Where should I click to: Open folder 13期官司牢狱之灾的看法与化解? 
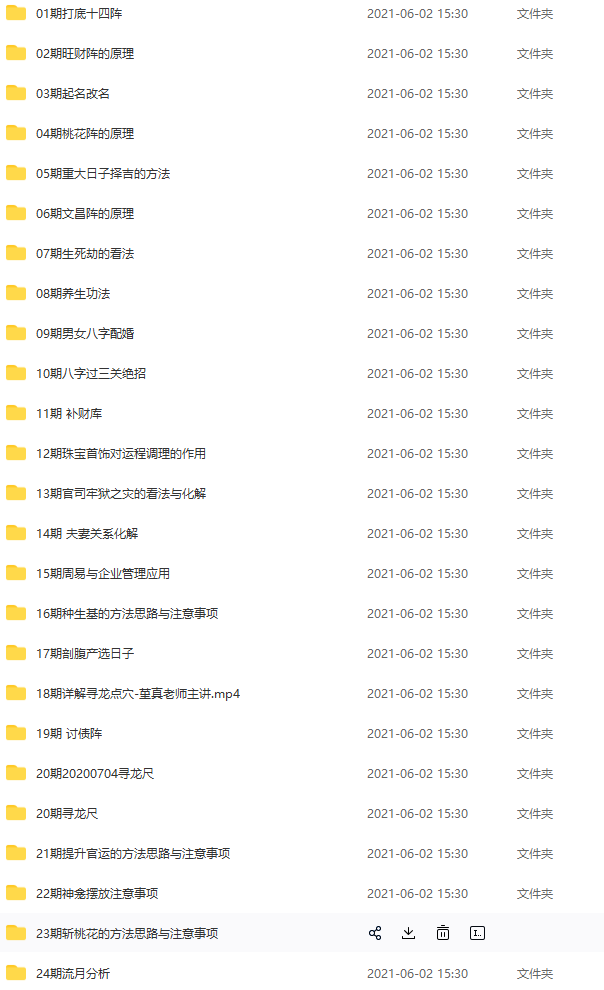[x=121, y=494]
